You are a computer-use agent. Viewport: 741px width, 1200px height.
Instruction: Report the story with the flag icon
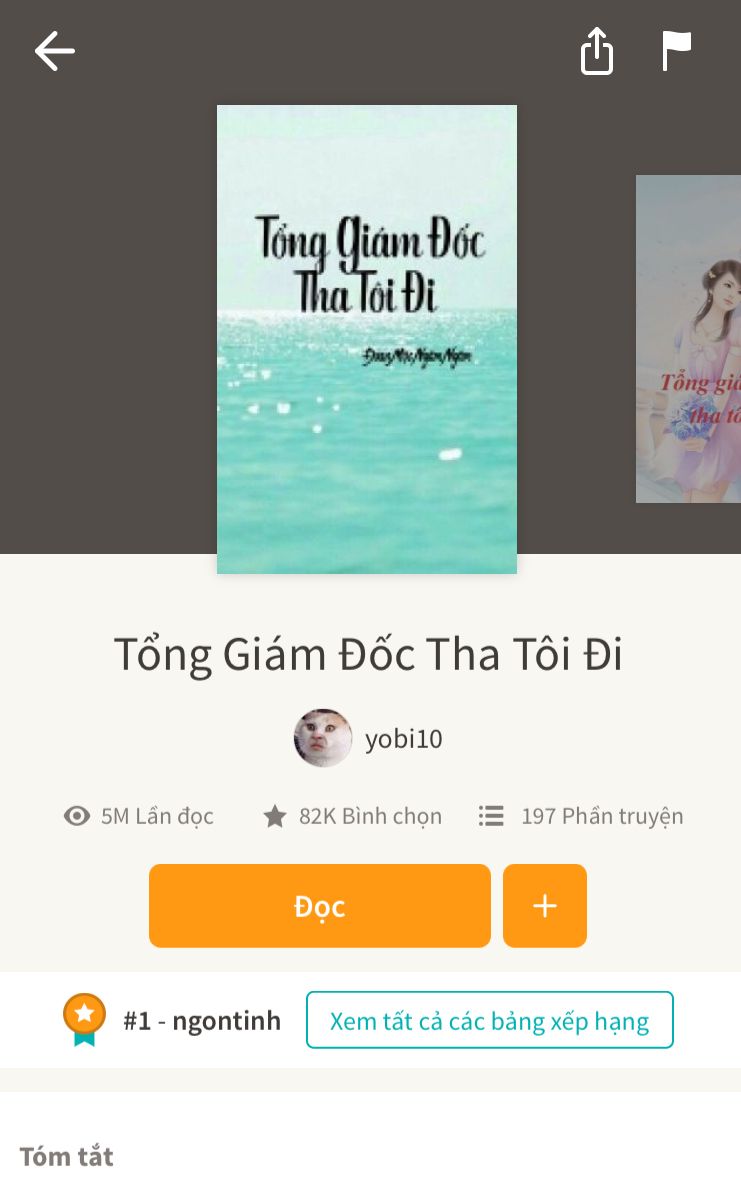tap(677, 51)
